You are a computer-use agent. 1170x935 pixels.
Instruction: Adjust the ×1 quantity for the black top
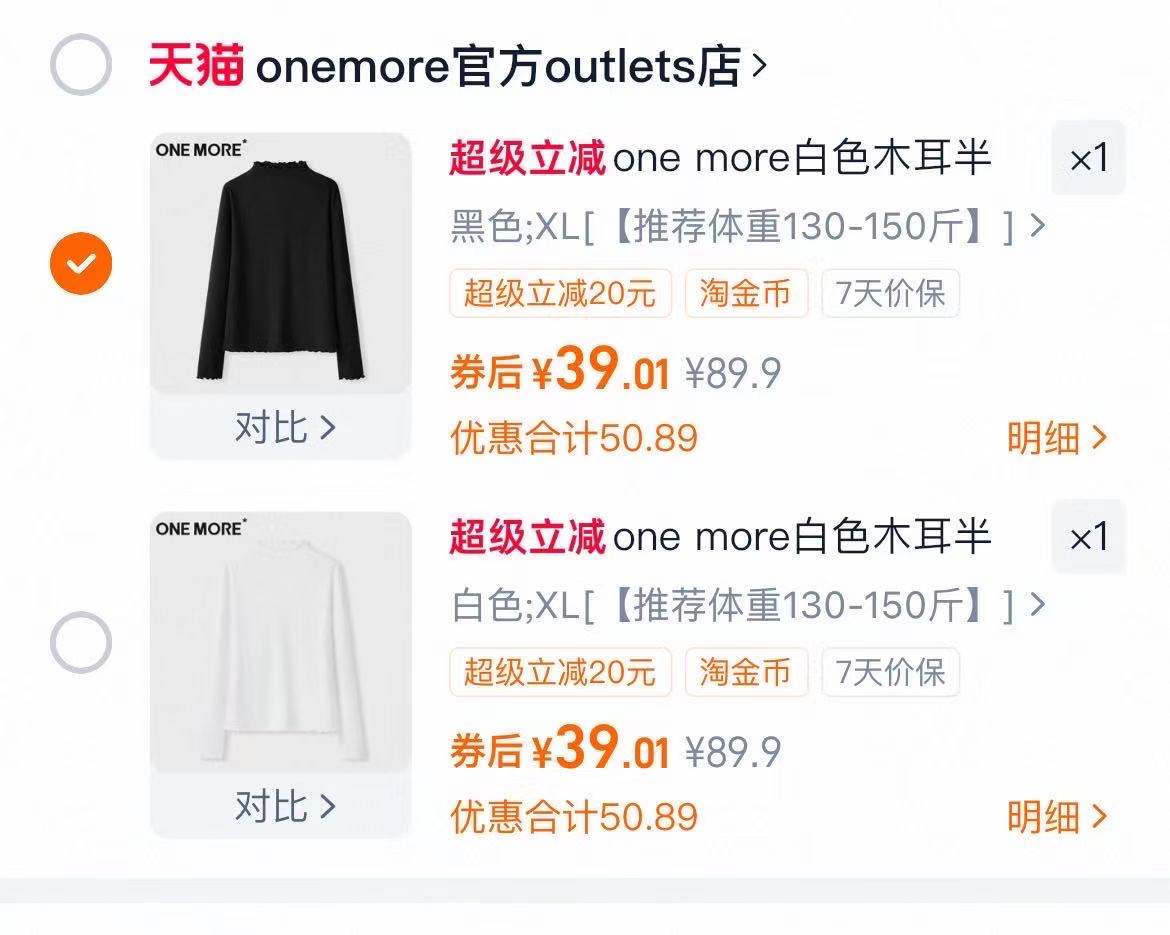pos(1088,159)
